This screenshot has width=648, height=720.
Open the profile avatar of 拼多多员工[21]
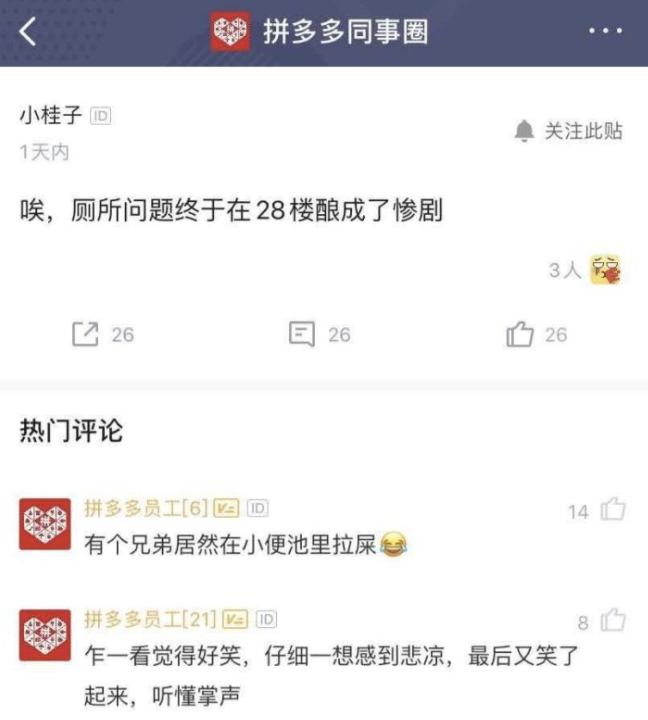pos(45,636)
